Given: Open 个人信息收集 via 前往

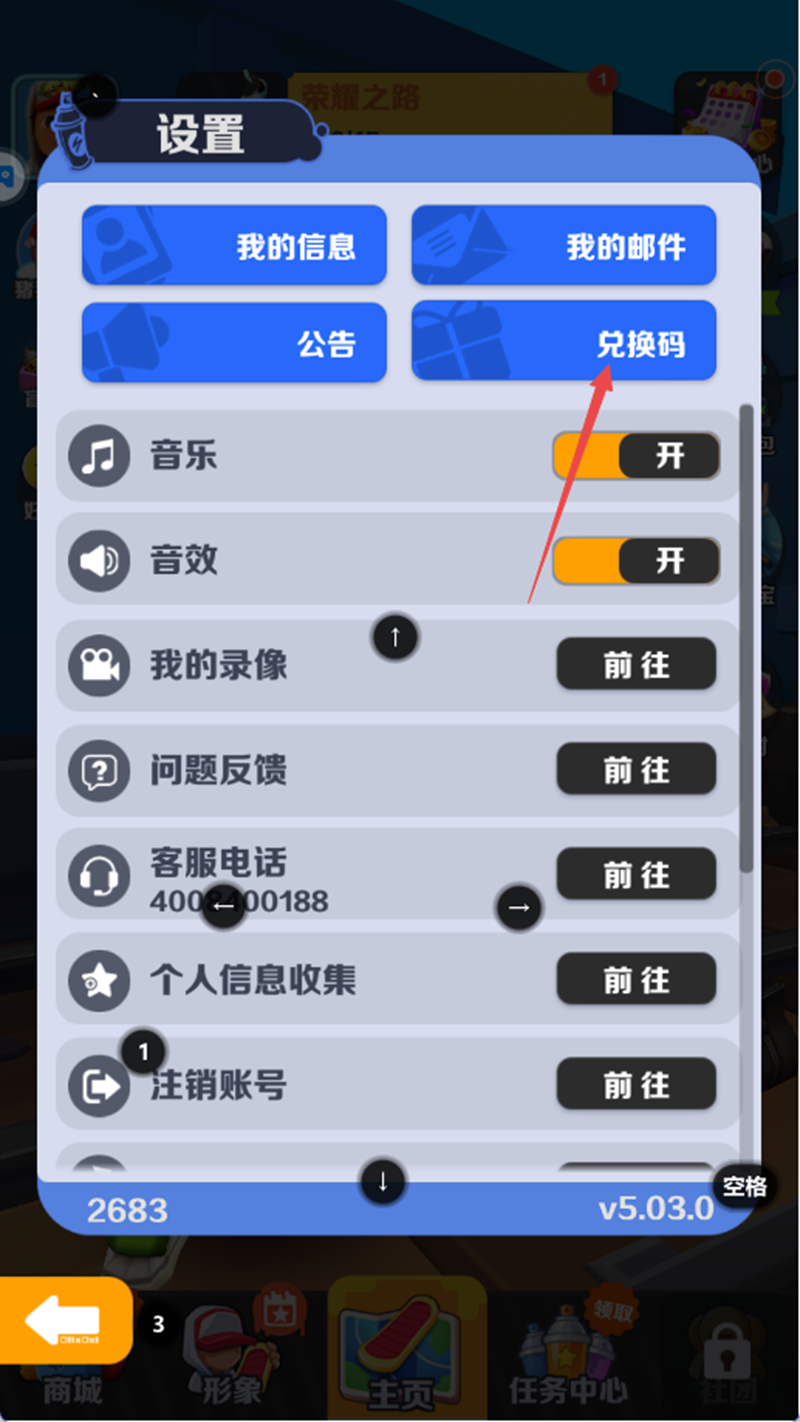Looking at the screenshot, I should [x=636, y=979].
